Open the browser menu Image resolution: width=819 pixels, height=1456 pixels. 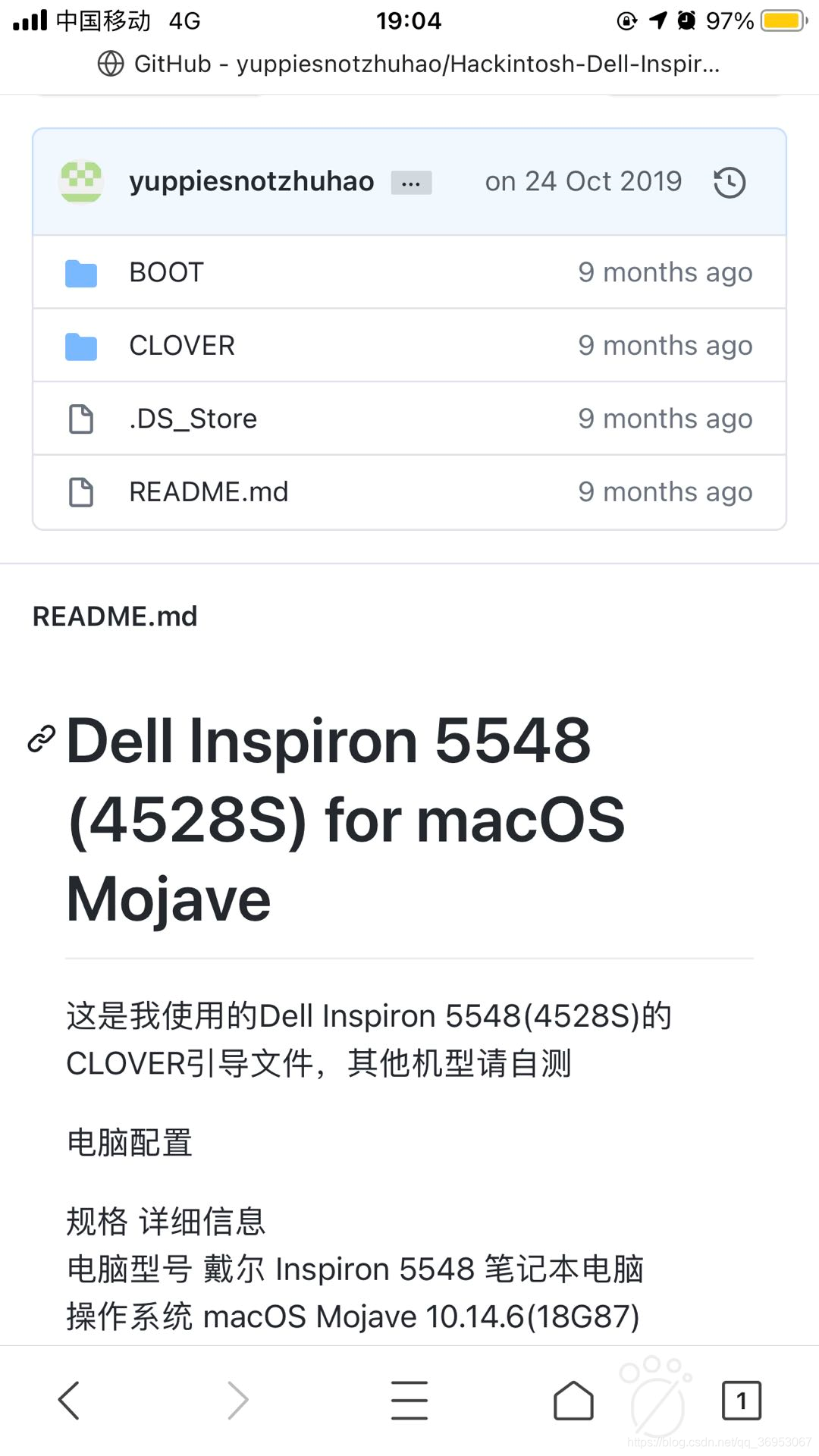tap(409, 1400)
